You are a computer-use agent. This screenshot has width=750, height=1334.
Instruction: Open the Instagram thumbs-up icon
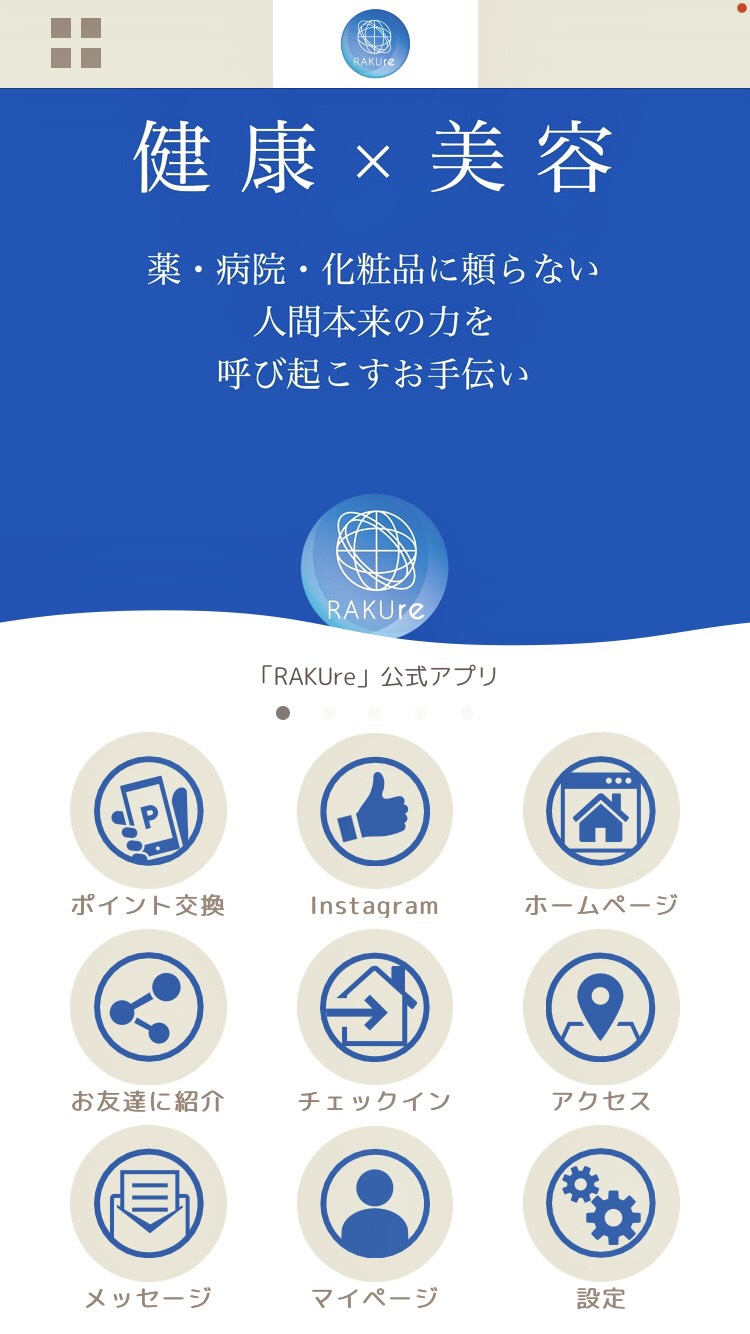pyautogui.click(x=375, y=810)
